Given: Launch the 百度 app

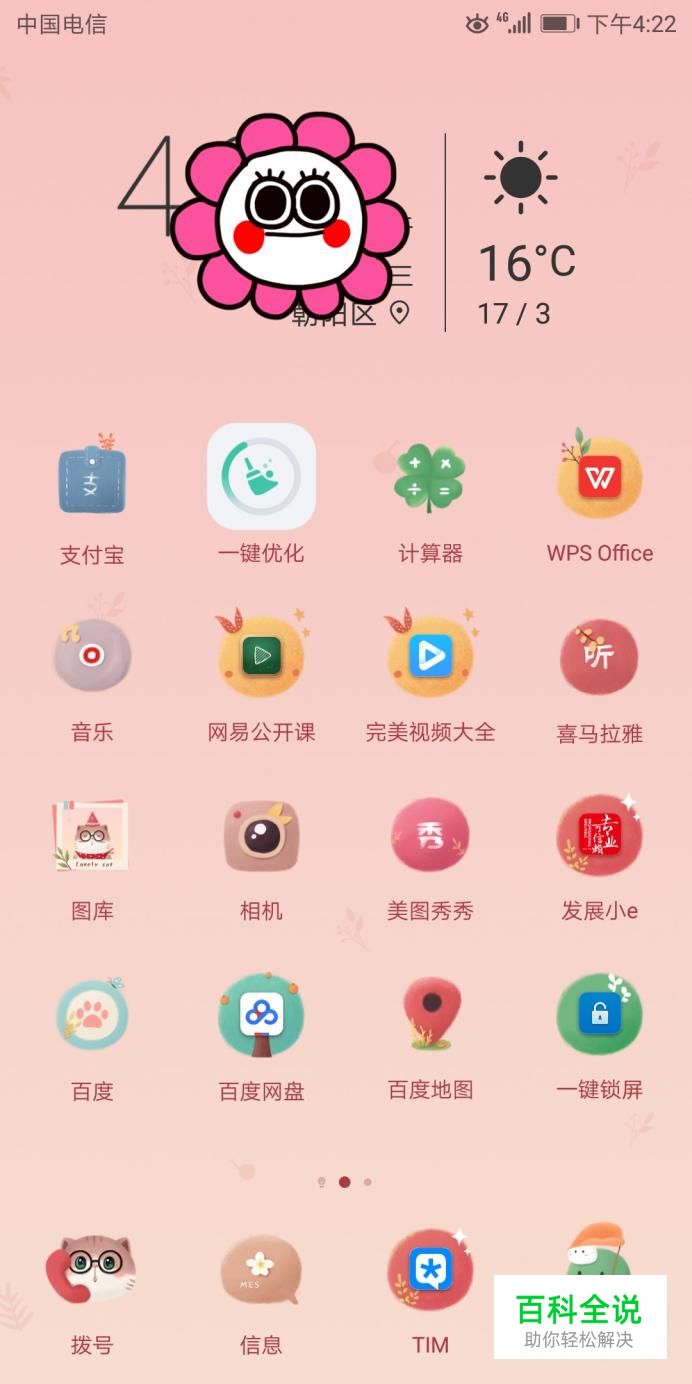Looking at the screenshot, I should pyautogui.click(x=92, y=1015).
